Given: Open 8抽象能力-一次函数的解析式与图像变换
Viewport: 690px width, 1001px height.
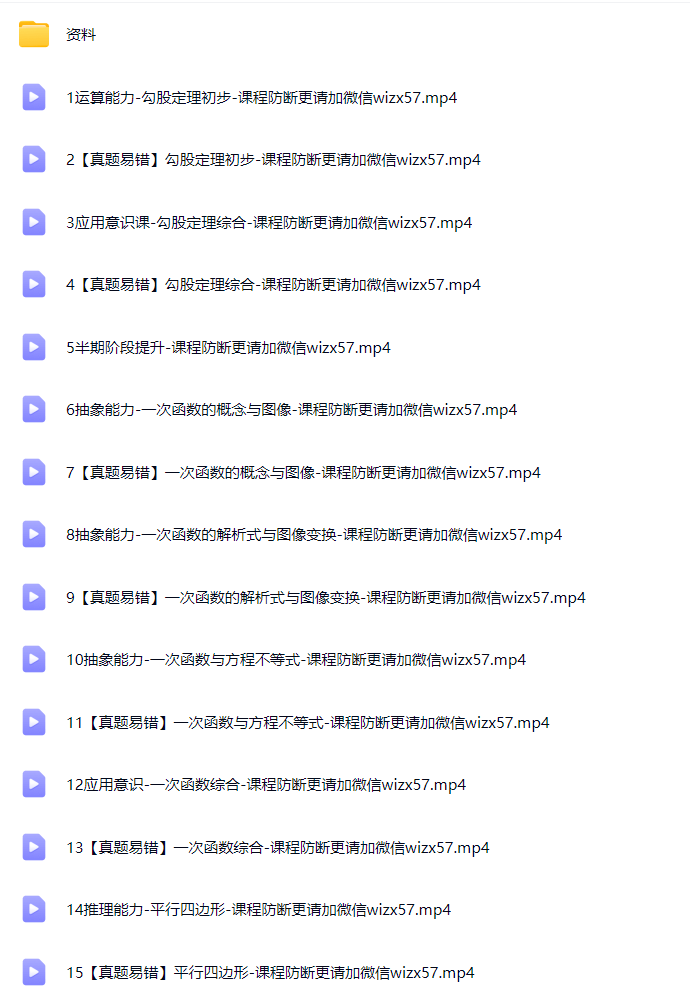Looking at the screenshot, I should (314, 535).
